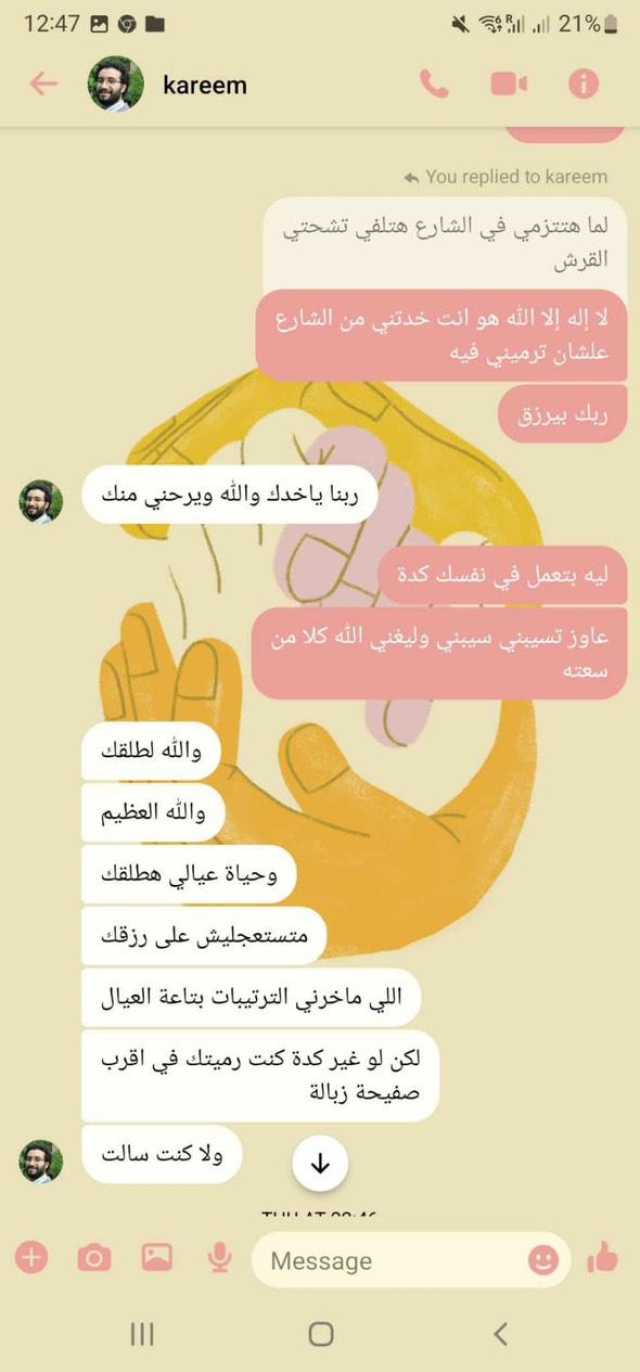This screenshot has width=640, height=1372.
Task: Jump to latest messages with down arrow
Action: pos(319,1164)
